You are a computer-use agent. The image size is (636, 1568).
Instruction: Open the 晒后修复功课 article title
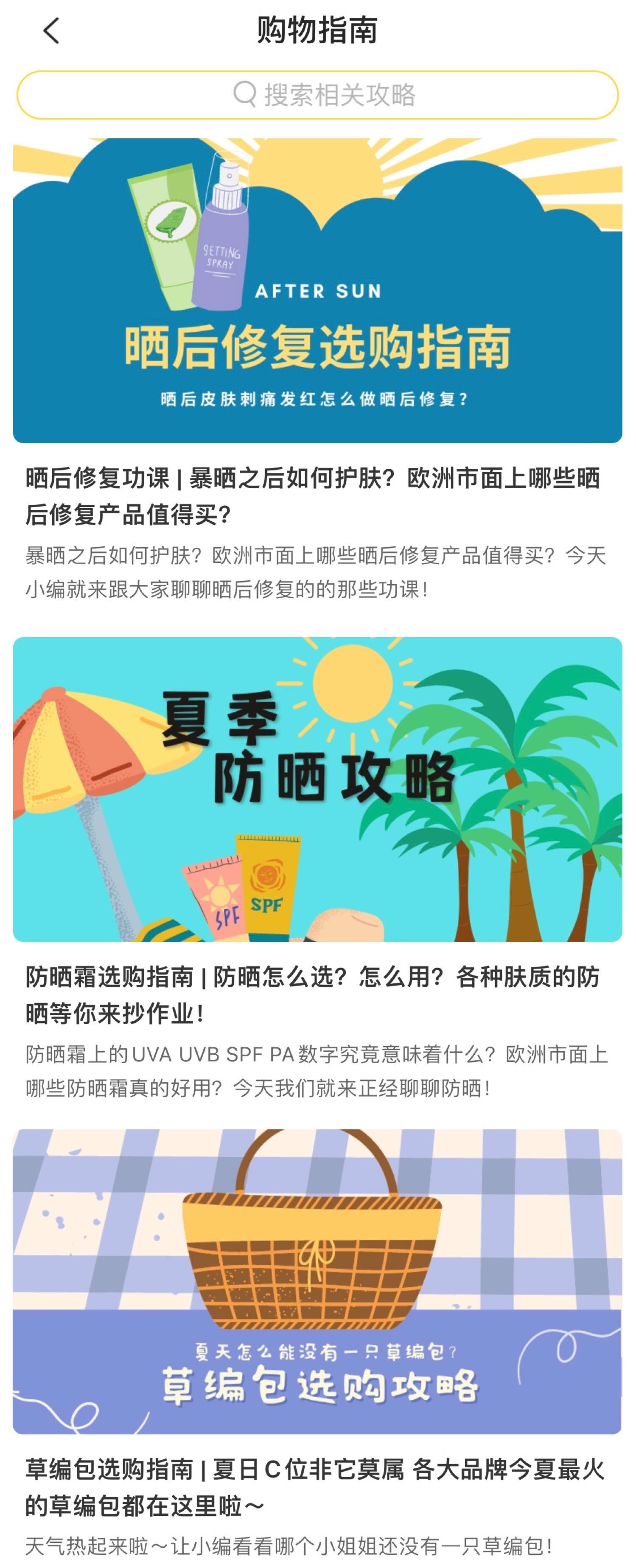click(313, 496)
